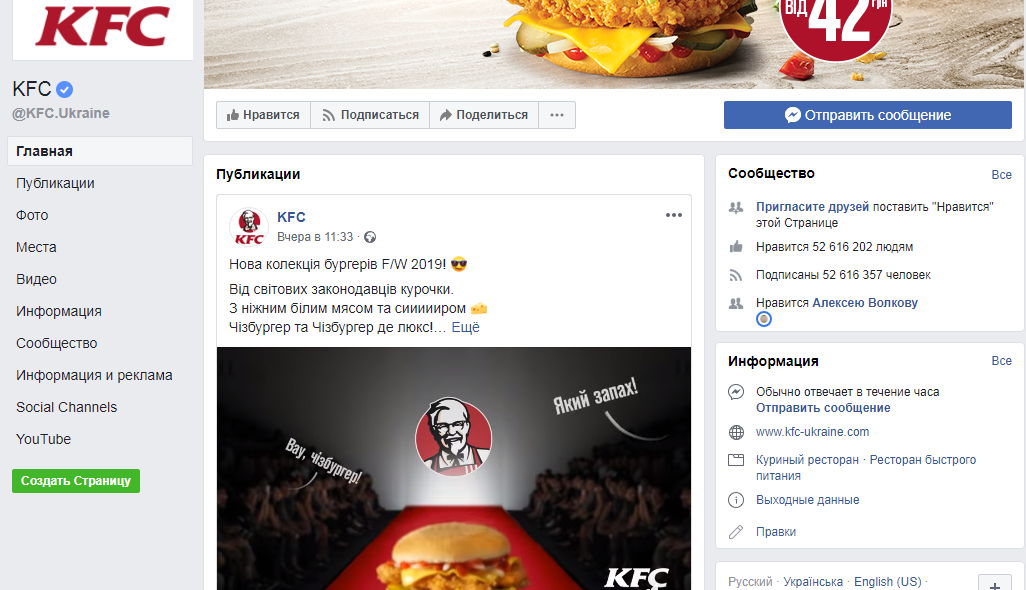Open the Публикации section in sidebar
Screen dimensions: 1026x590
(55, 183)
